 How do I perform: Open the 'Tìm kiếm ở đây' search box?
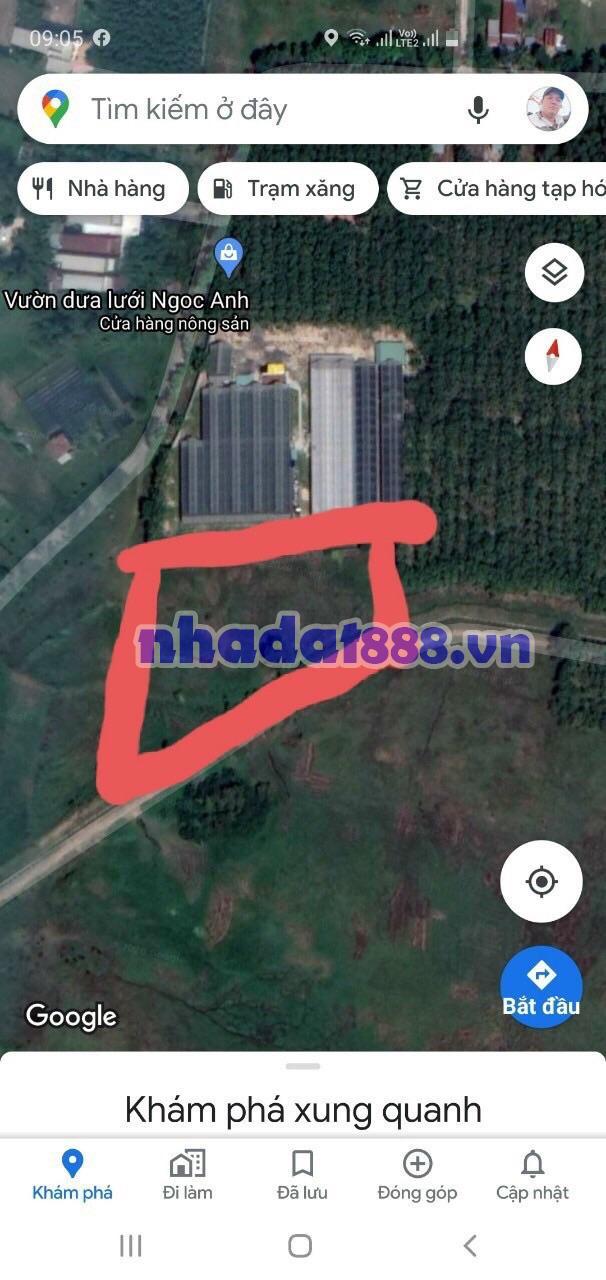point(260,109)
